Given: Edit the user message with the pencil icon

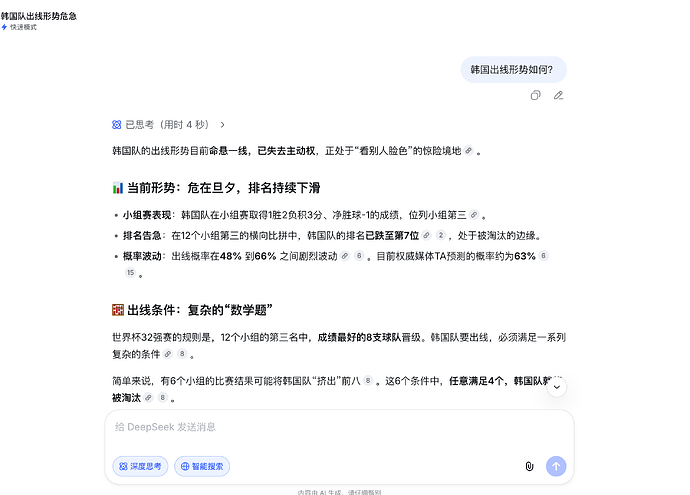Looking at the screenshot, I should click(x=558, y=95).
